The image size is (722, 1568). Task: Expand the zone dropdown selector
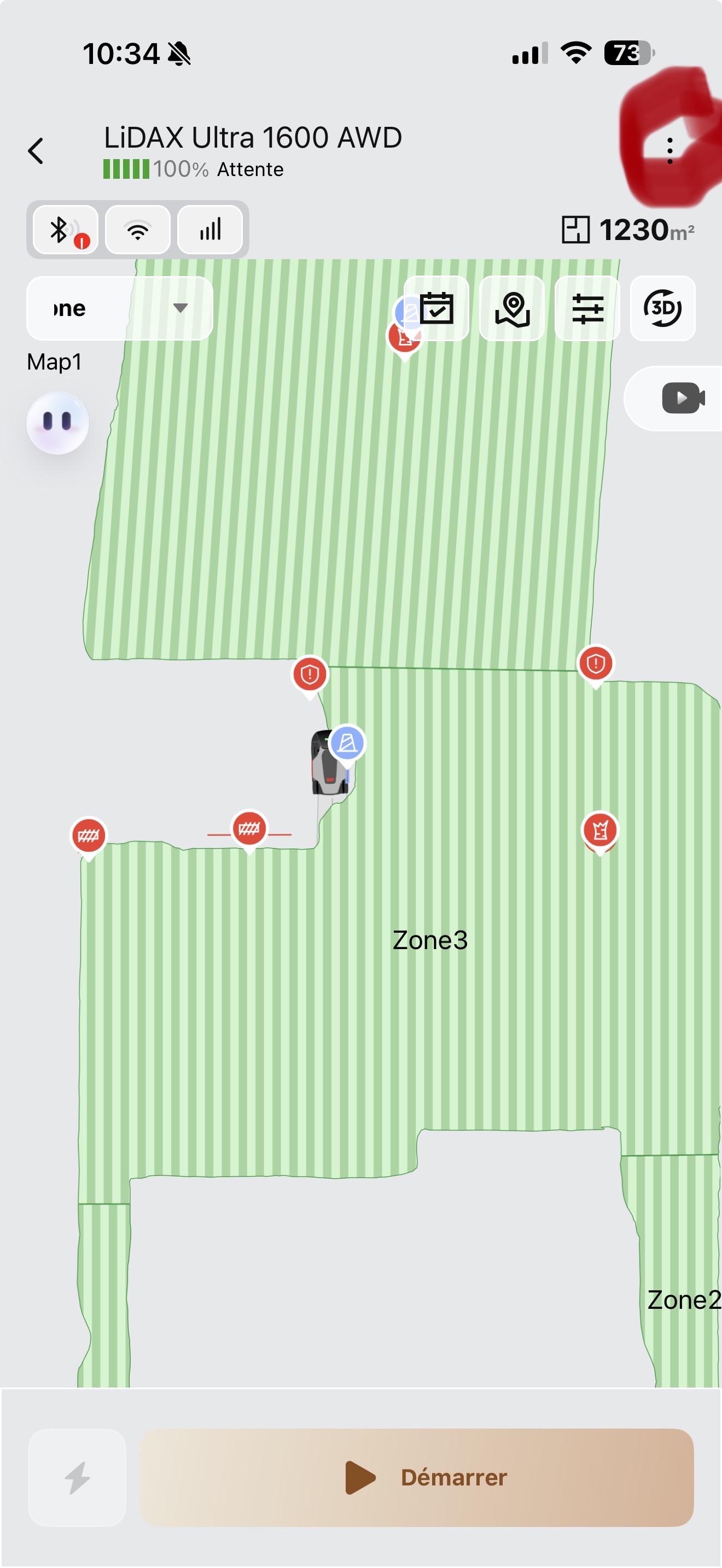point(119,308)
